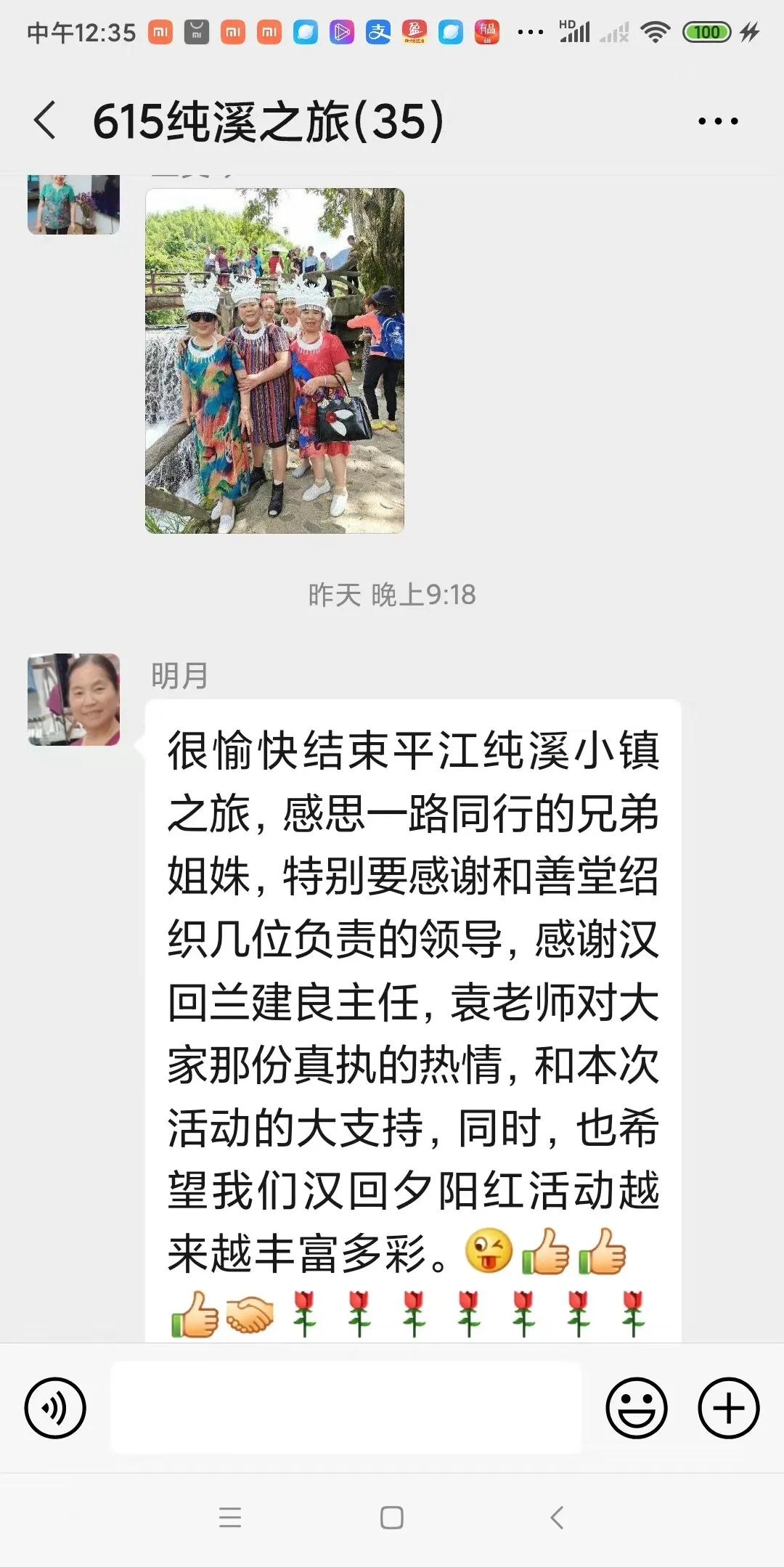
Task: Open the group photo by the waterfall
Action: click(274, 361)
